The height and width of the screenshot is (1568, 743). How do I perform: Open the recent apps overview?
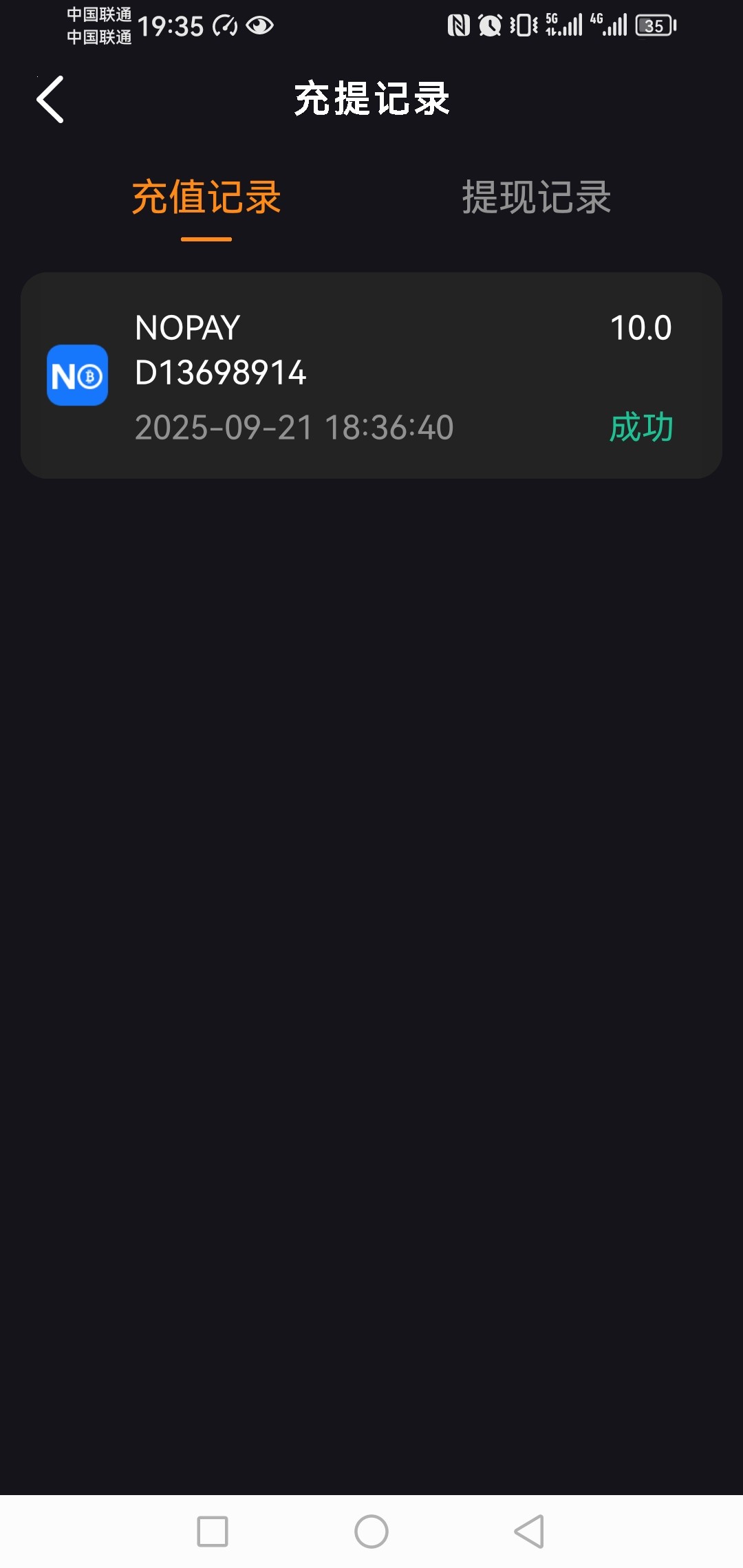pyautogui.click(x=213, y=1532)
